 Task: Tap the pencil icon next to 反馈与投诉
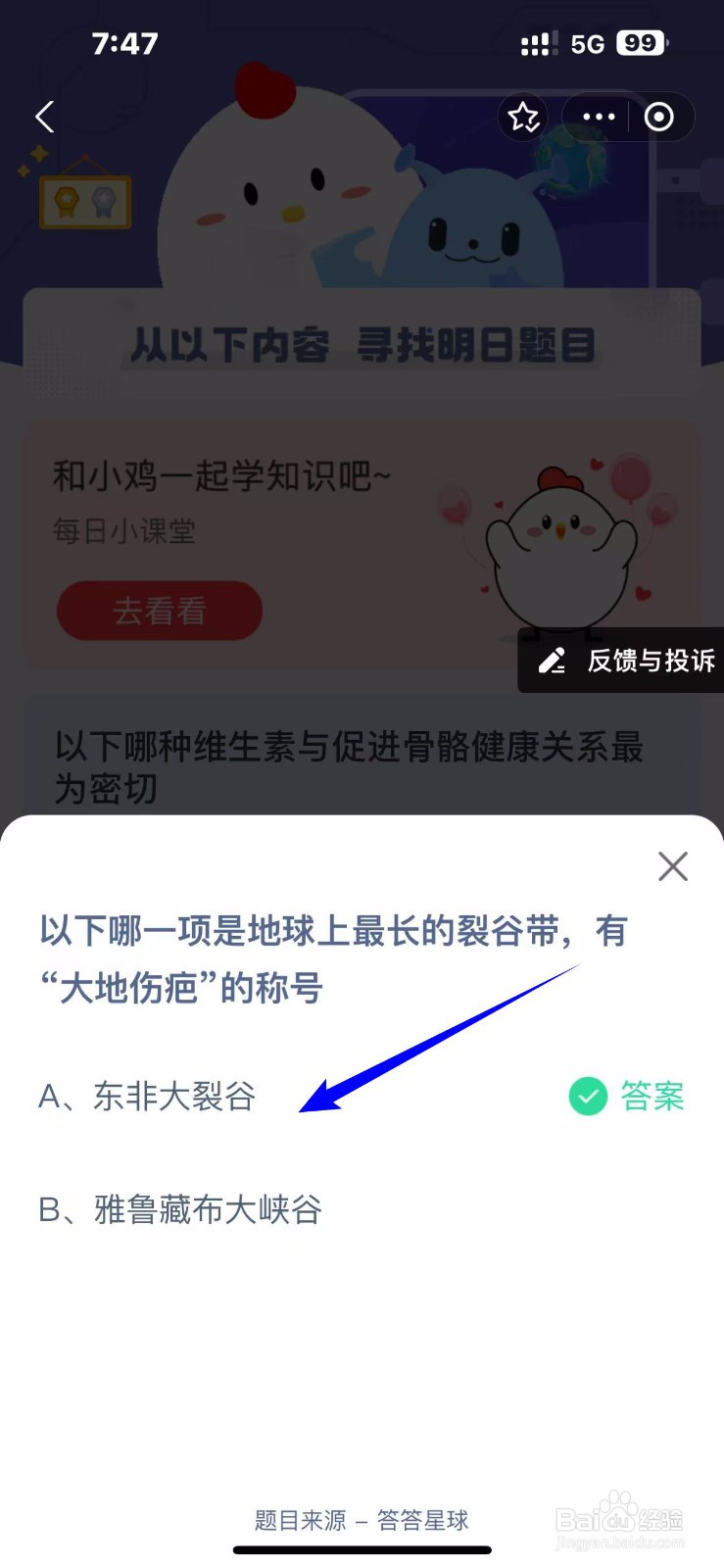[x=554, y=661]
